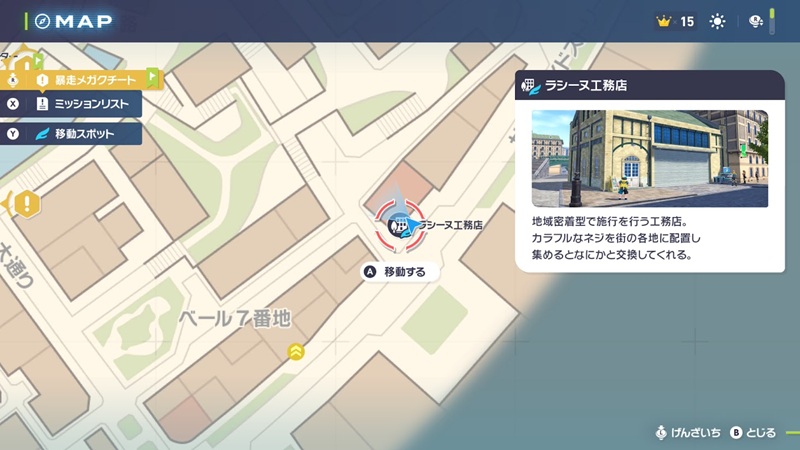Viewport: 800px width, 450px height.
Task: Select the 暴走メガクチート quest banner
Action: pyautogui.click(x=90, y=78)
